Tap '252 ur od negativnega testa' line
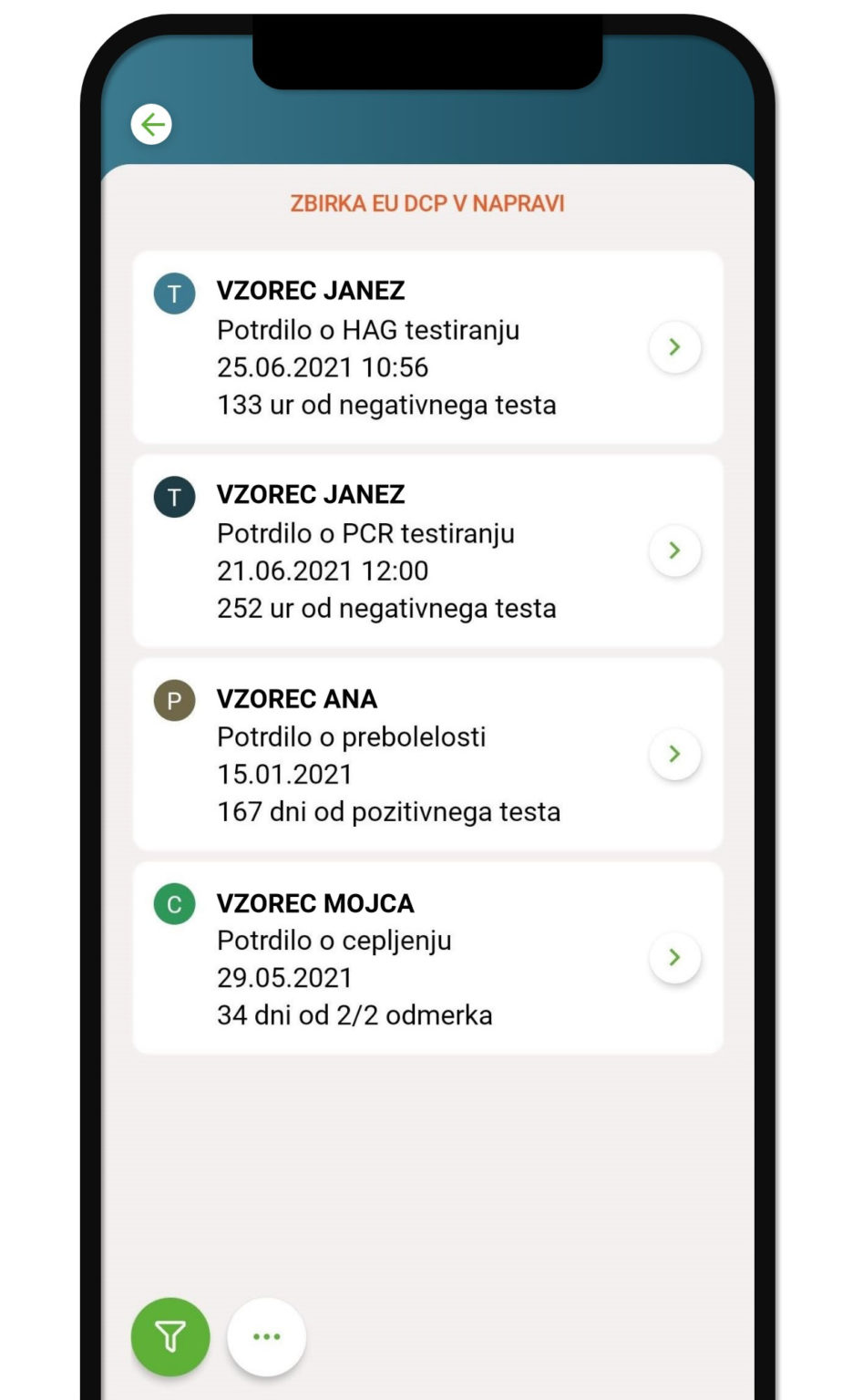 (385, 607)
